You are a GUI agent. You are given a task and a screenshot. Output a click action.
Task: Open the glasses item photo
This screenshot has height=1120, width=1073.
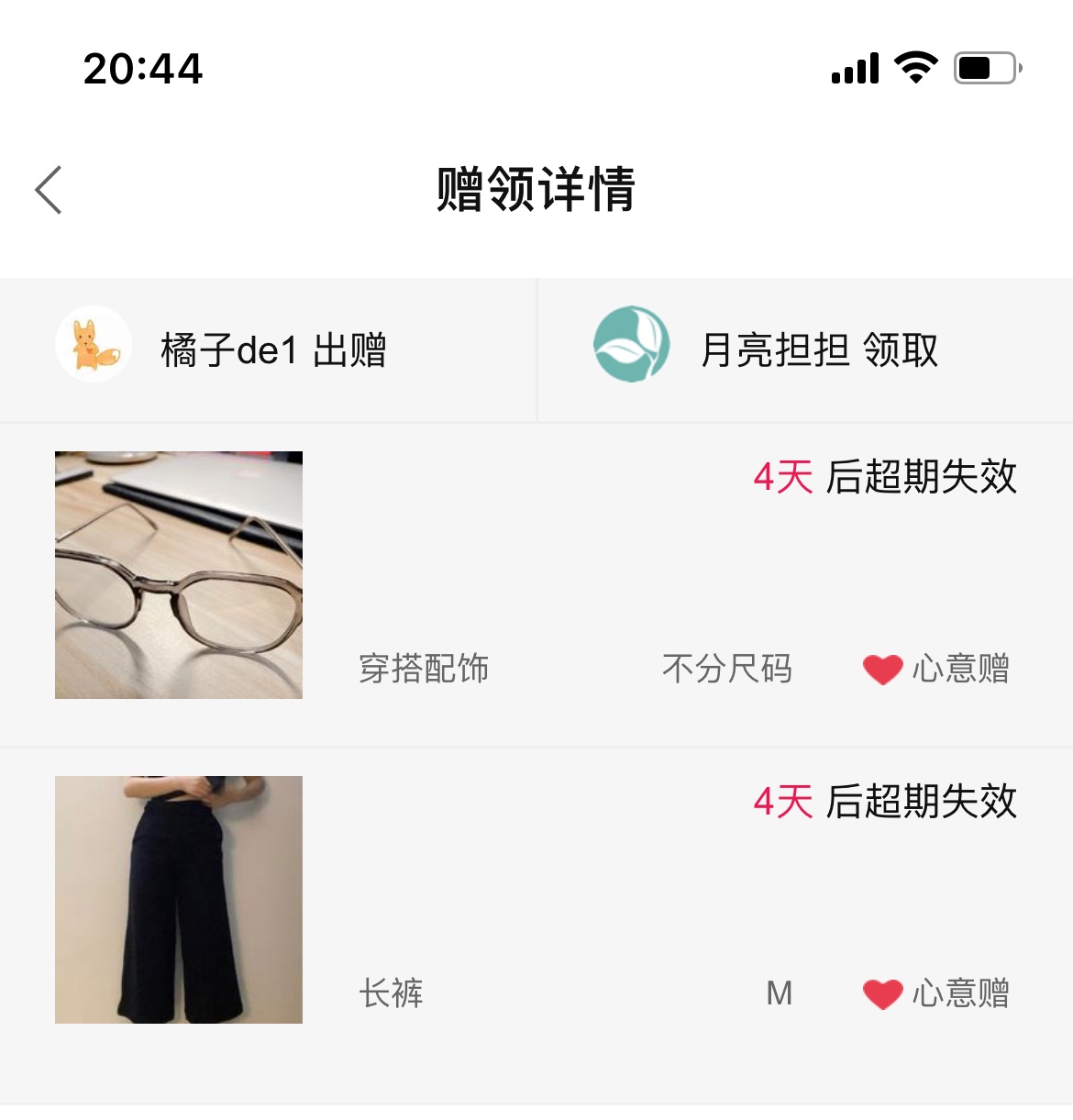(x=179, y=575)
